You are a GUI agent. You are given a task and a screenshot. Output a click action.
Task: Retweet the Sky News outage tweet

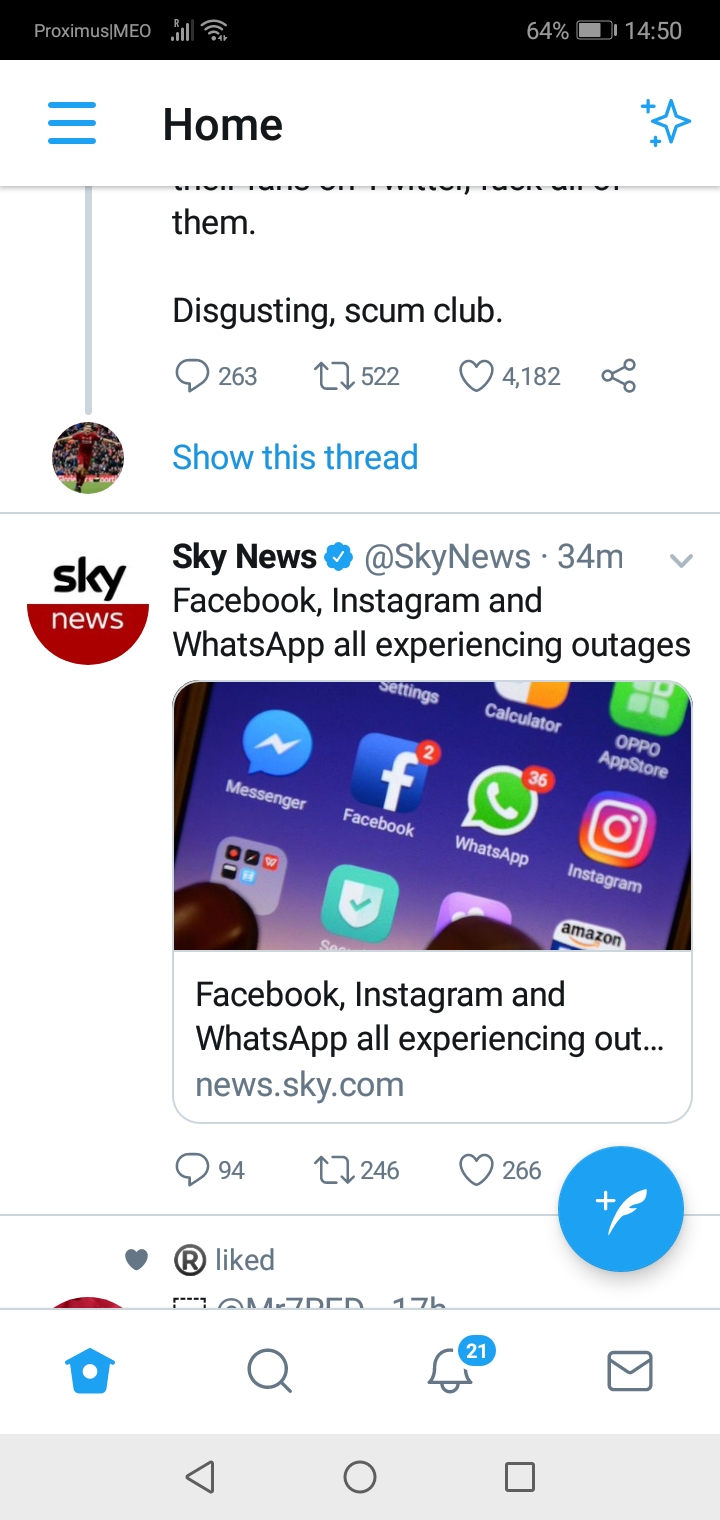[x=332, y=1170]
